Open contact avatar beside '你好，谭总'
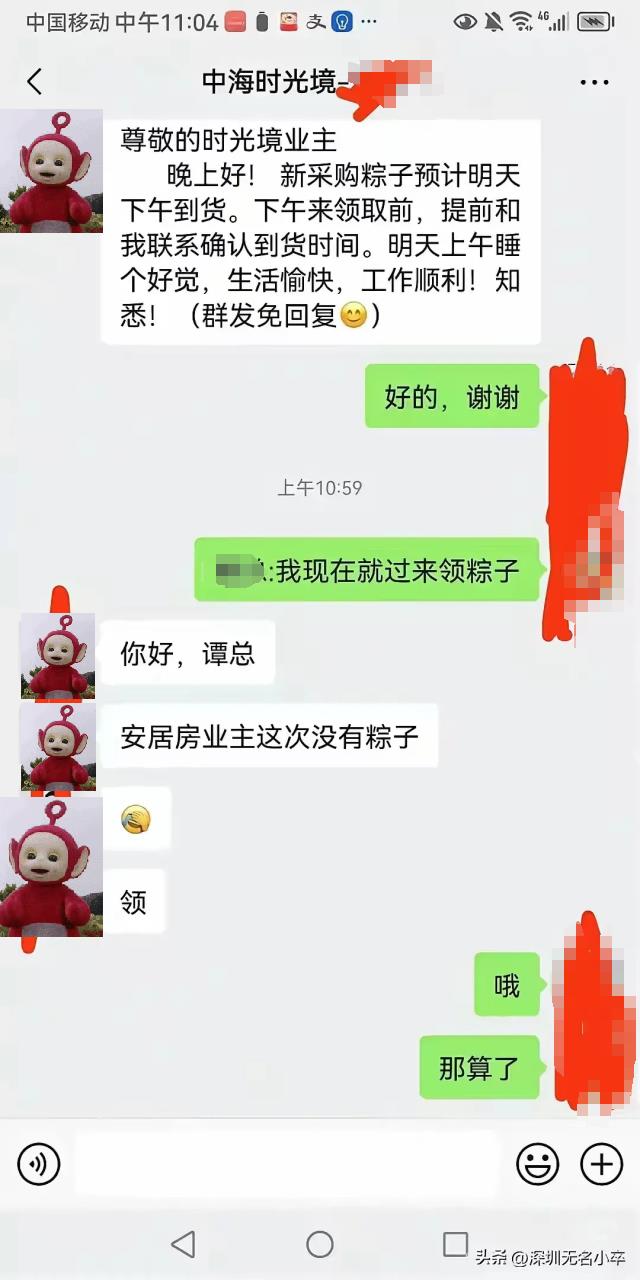Image resolution: width=640 pixels, height=1280 pixels. [57, 655]
